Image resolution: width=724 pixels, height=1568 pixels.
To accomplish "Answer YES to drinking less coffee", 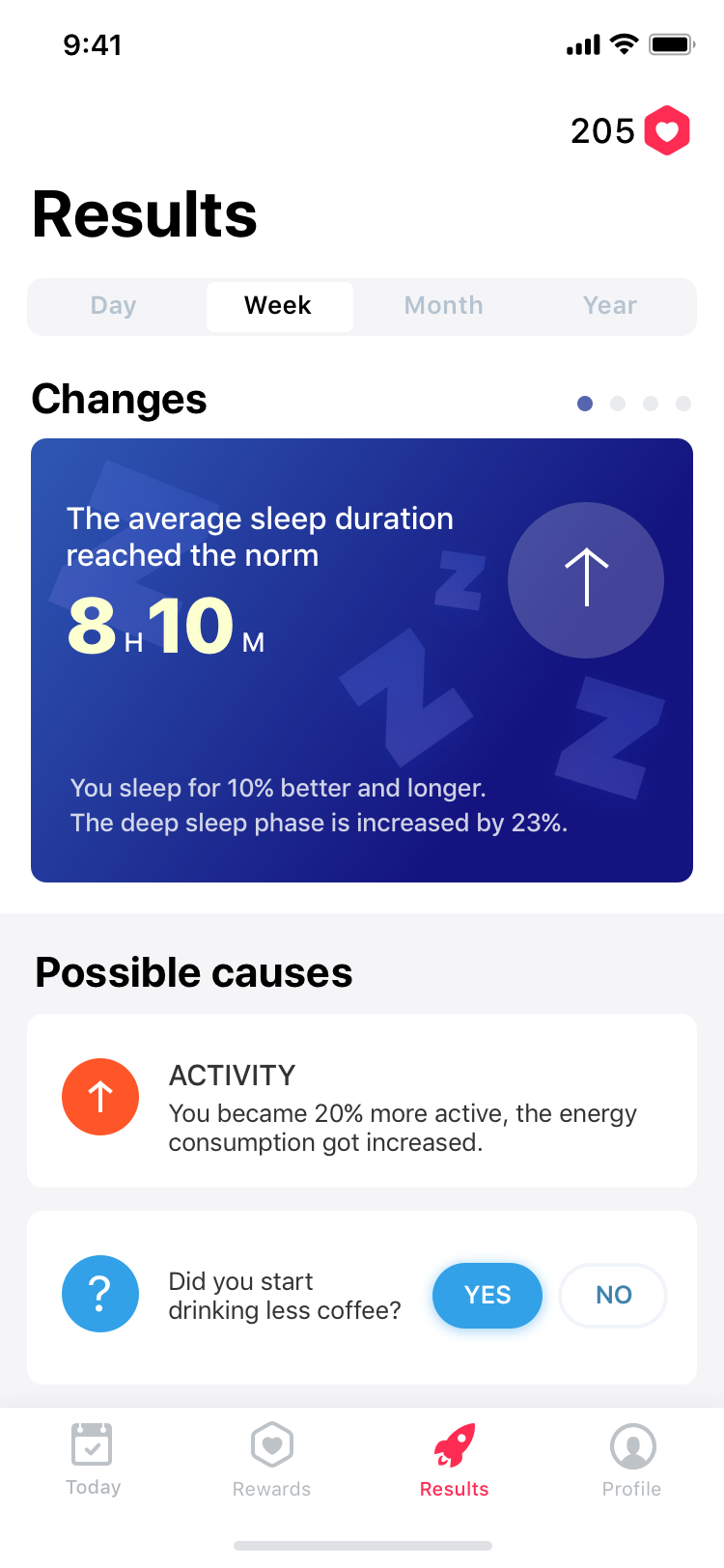I will pyautogui.click(x=487, y=1295).
